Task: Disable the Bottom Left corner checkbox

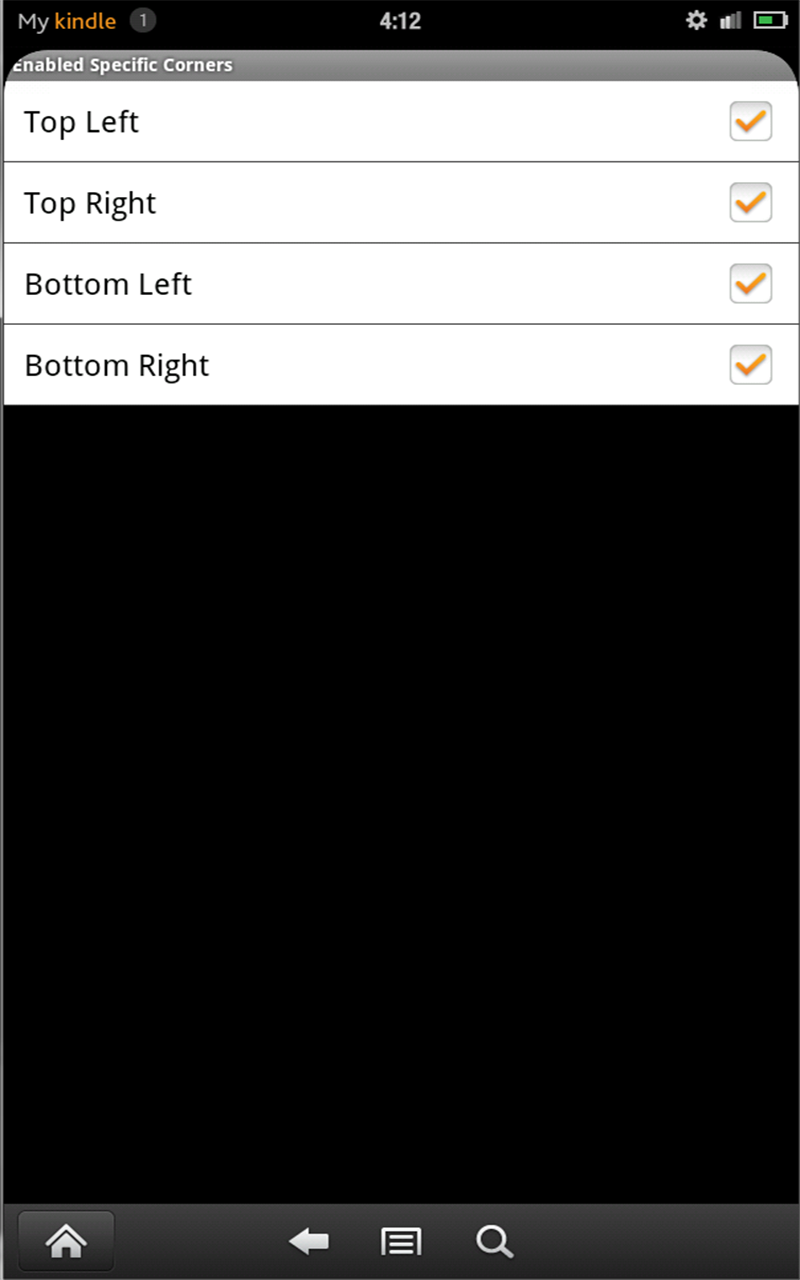Action: (x=750, y=283)
